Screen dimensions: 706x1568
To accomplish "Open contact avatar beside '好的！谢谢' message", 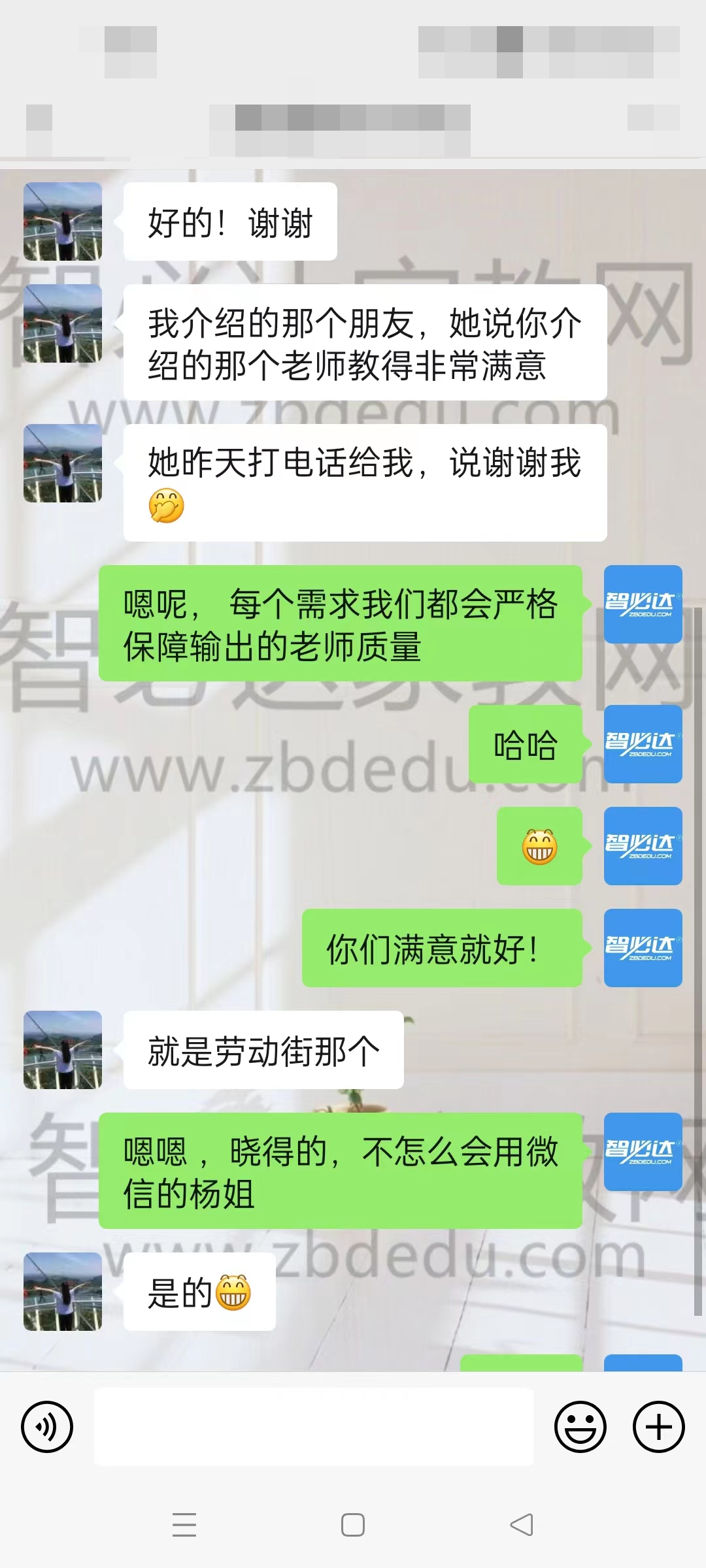I will (63, 221).
